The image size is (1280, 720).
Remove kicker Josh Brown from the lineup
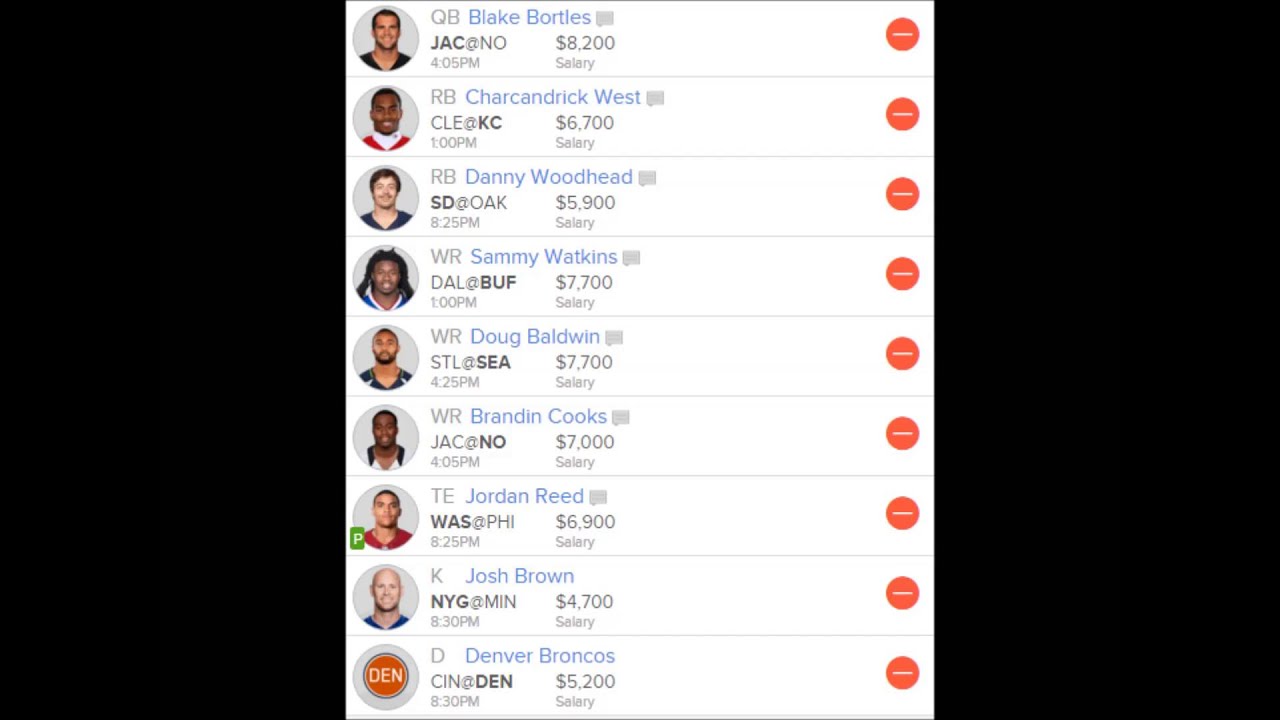(x=902, y=593)
